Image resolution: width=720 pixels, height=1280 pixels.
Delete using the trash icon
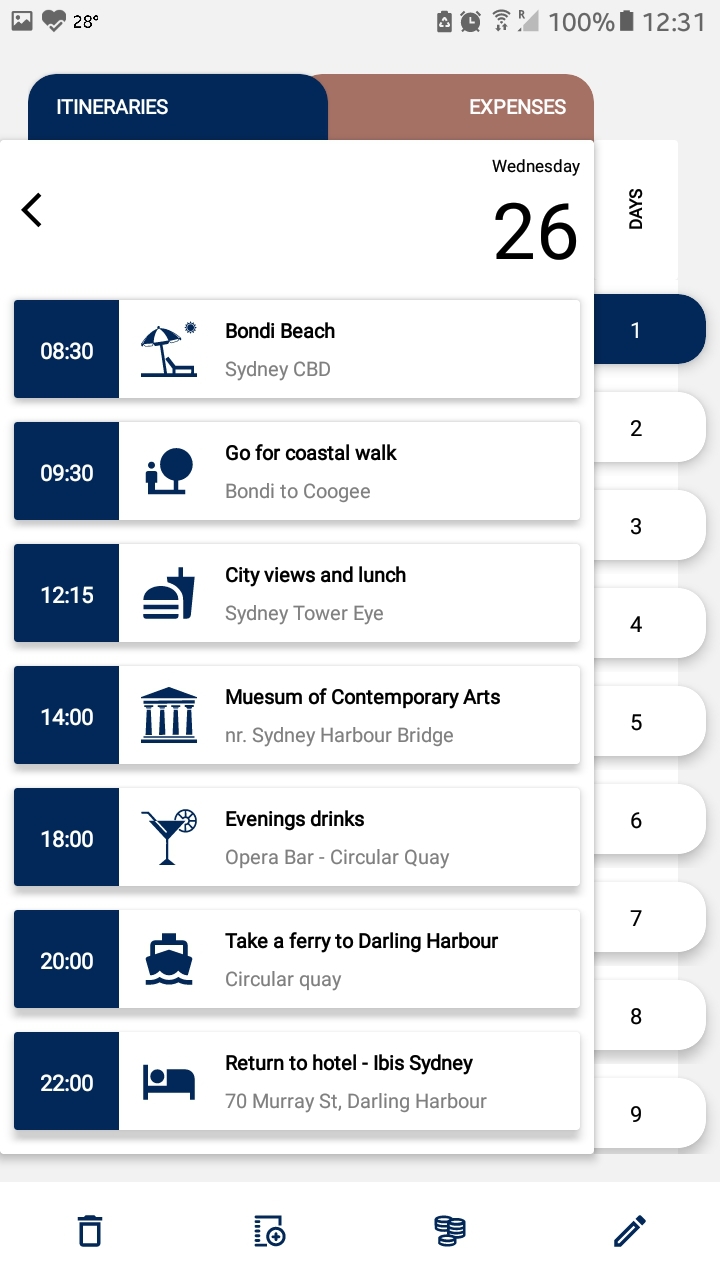[x=90, y=1231]
